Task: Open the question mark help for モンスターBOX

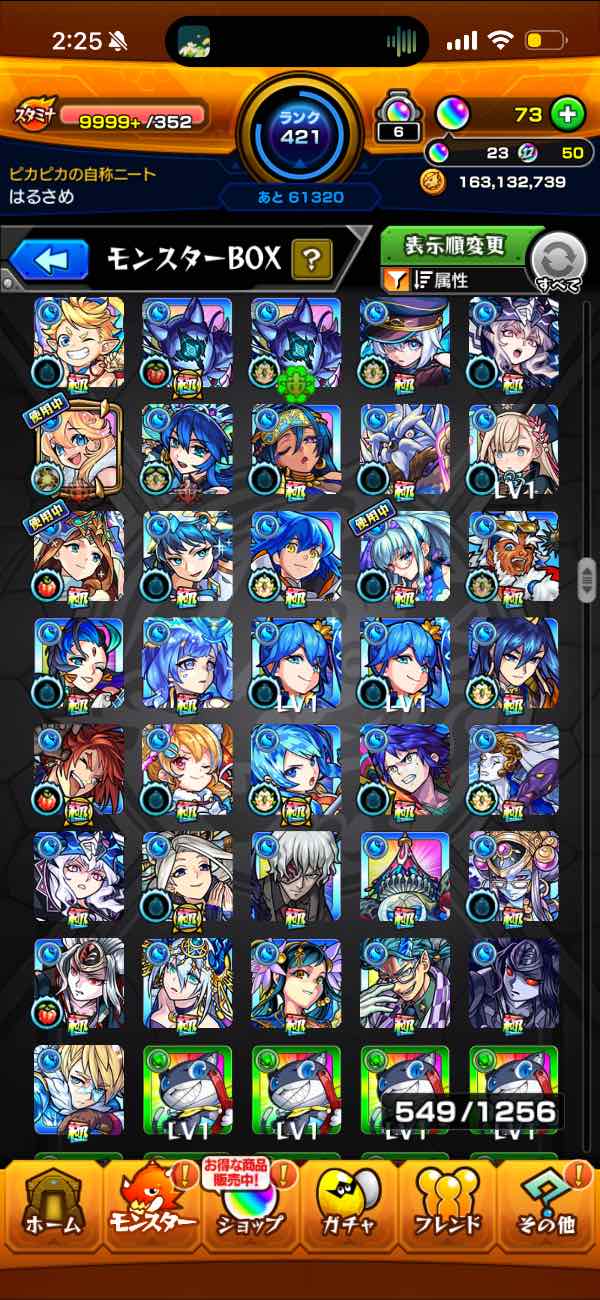Action: pos(312,262)
